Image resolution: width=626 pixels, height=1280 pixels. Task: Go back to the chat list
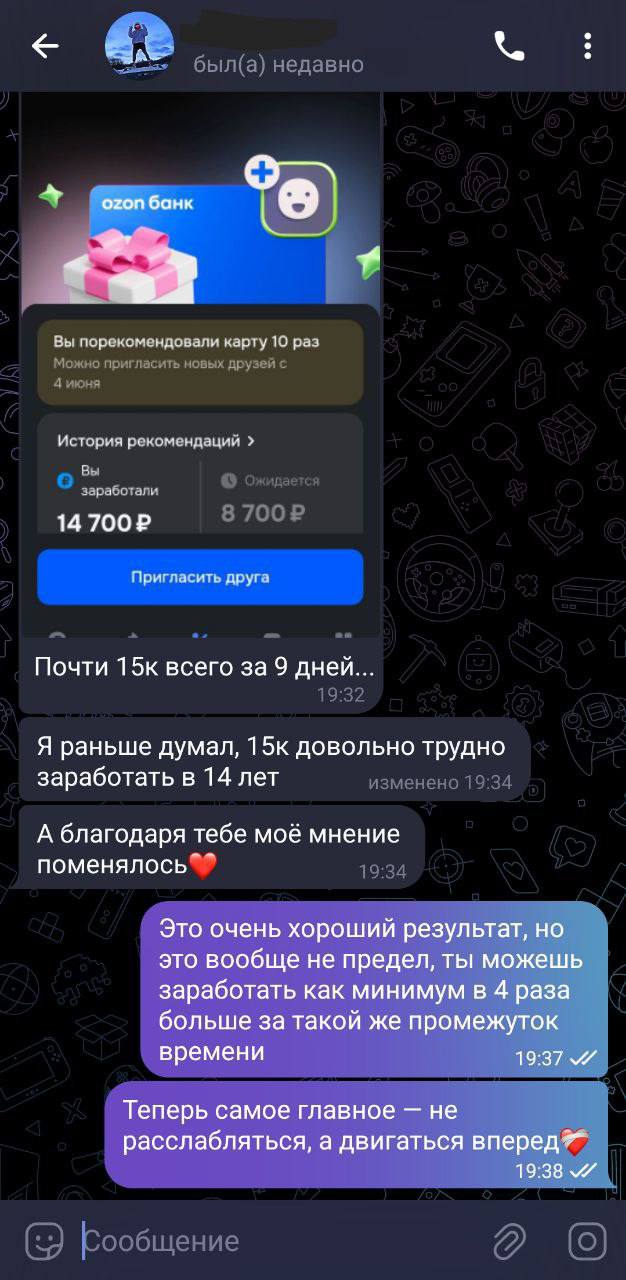pyautogui.click(x=45, y=46)
